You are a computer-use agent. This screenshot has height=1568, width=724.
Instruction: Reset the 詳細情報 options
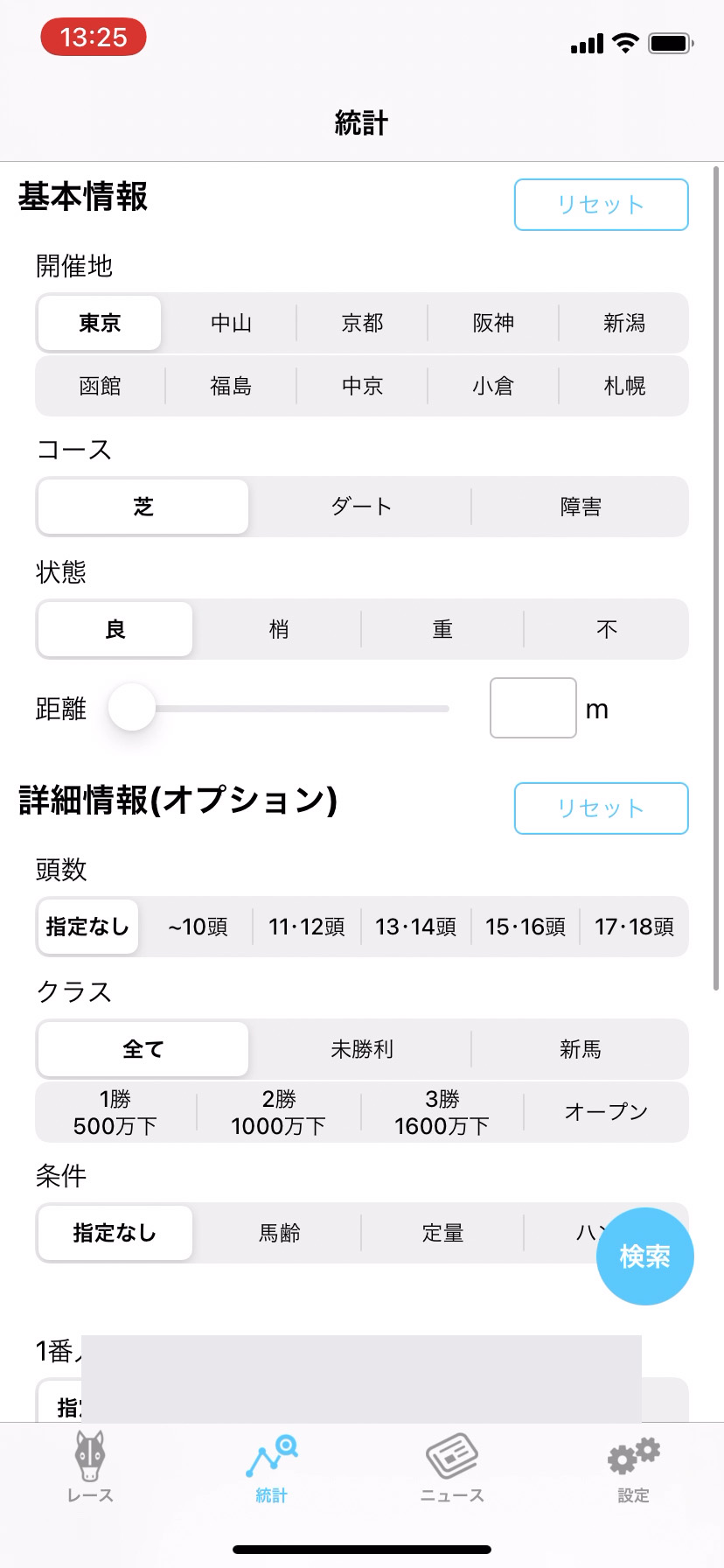[601, 808]
